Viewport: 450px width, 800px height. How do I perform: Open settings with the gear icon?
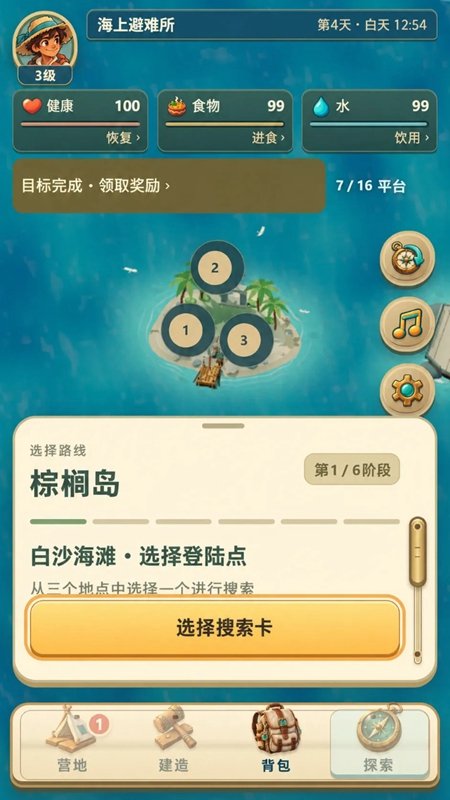(x=408, y=390)
